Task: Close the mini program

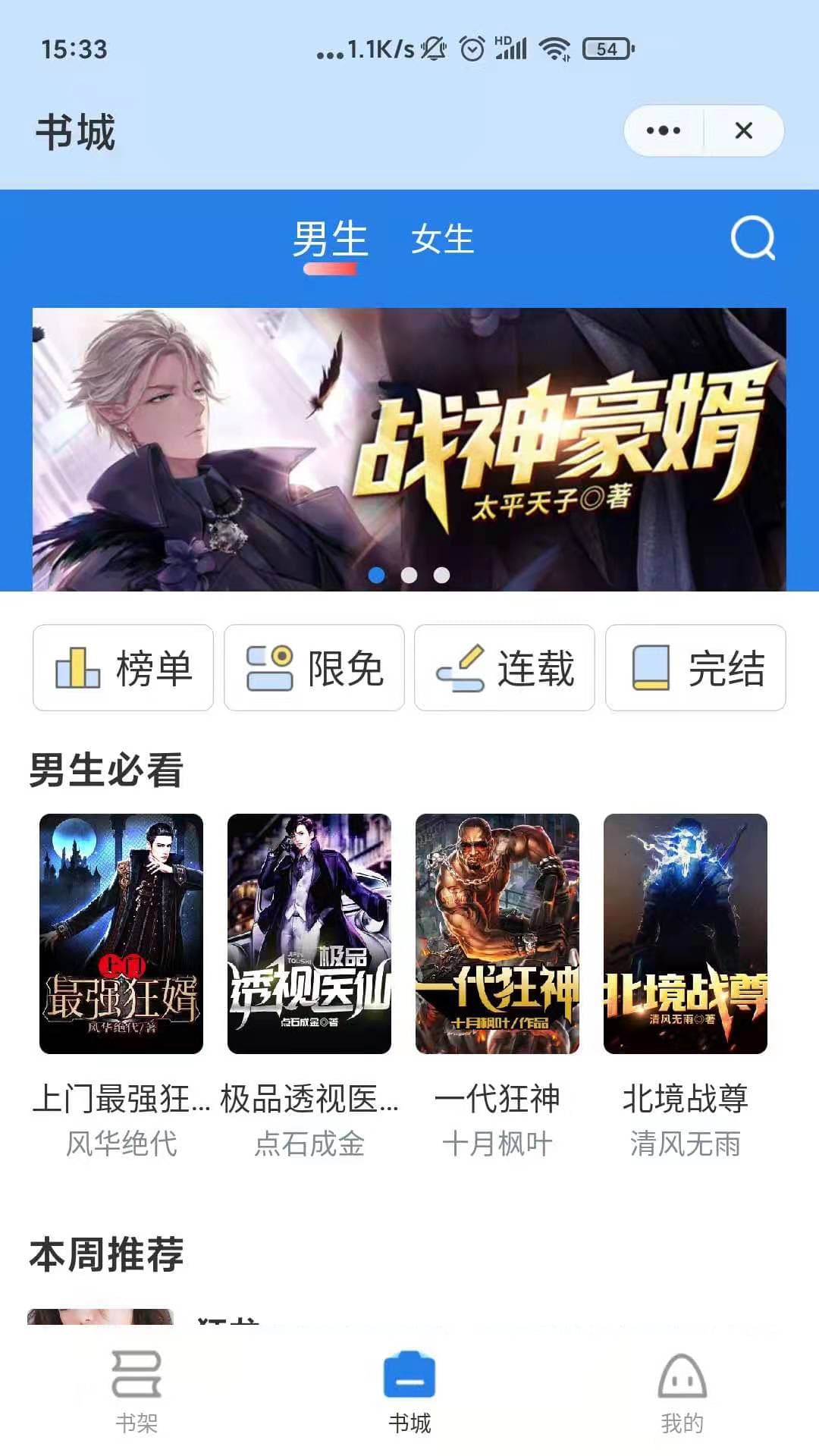Action: pyautogui.click(x=745, y=130)
